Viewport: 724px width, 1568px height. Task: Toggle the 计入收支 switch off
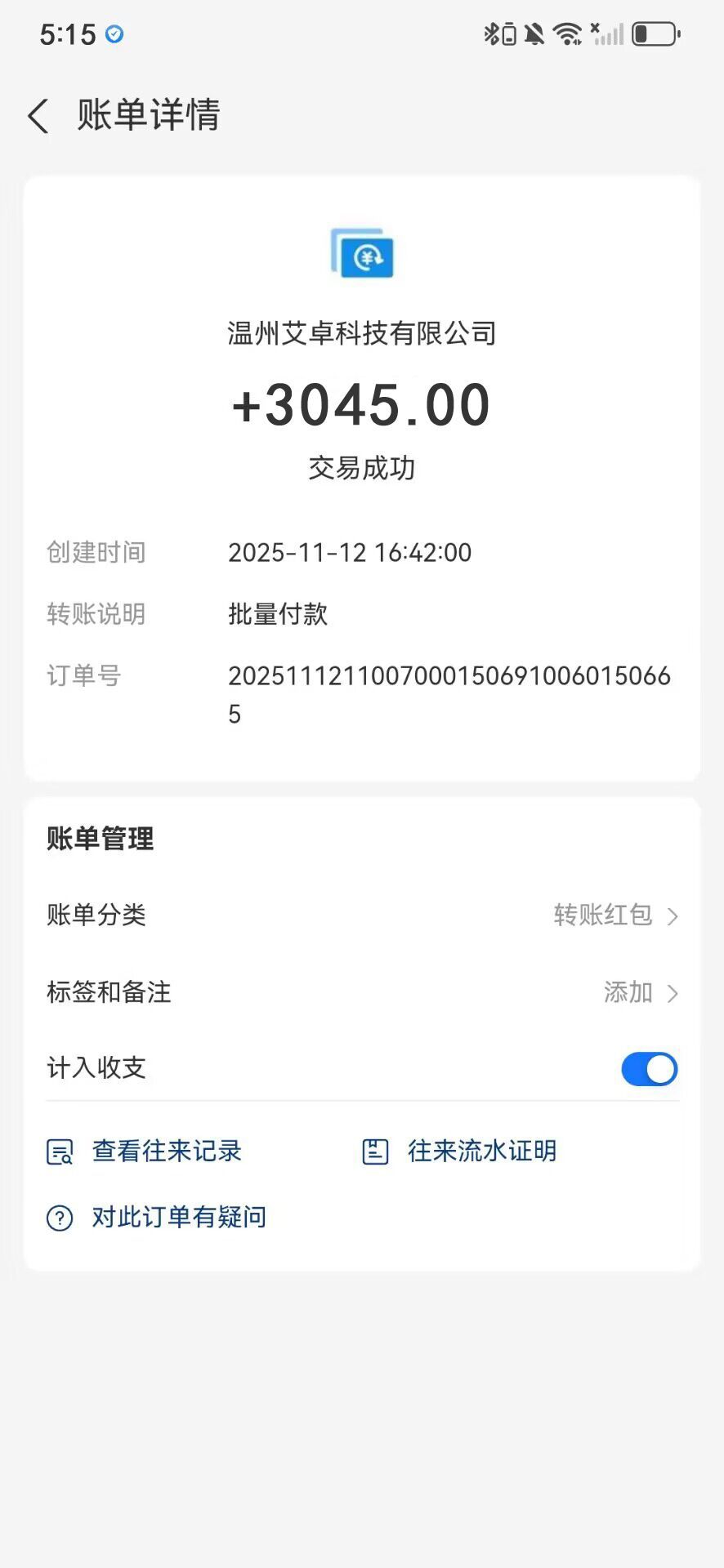click(649, 1069)
